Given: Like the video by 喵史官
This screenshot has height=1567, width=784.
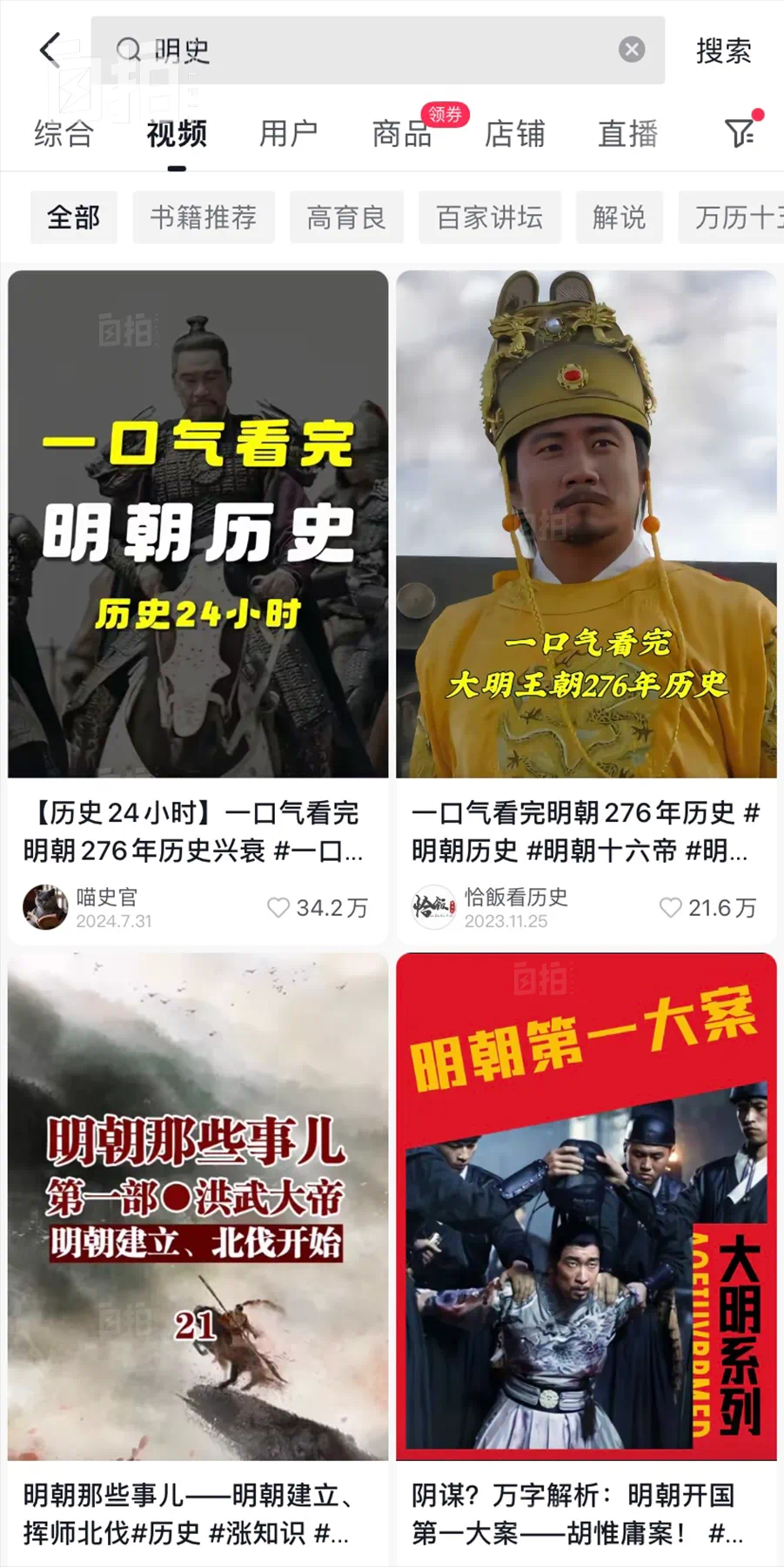Looking at the screenshot, I should (x=278, y=908).
